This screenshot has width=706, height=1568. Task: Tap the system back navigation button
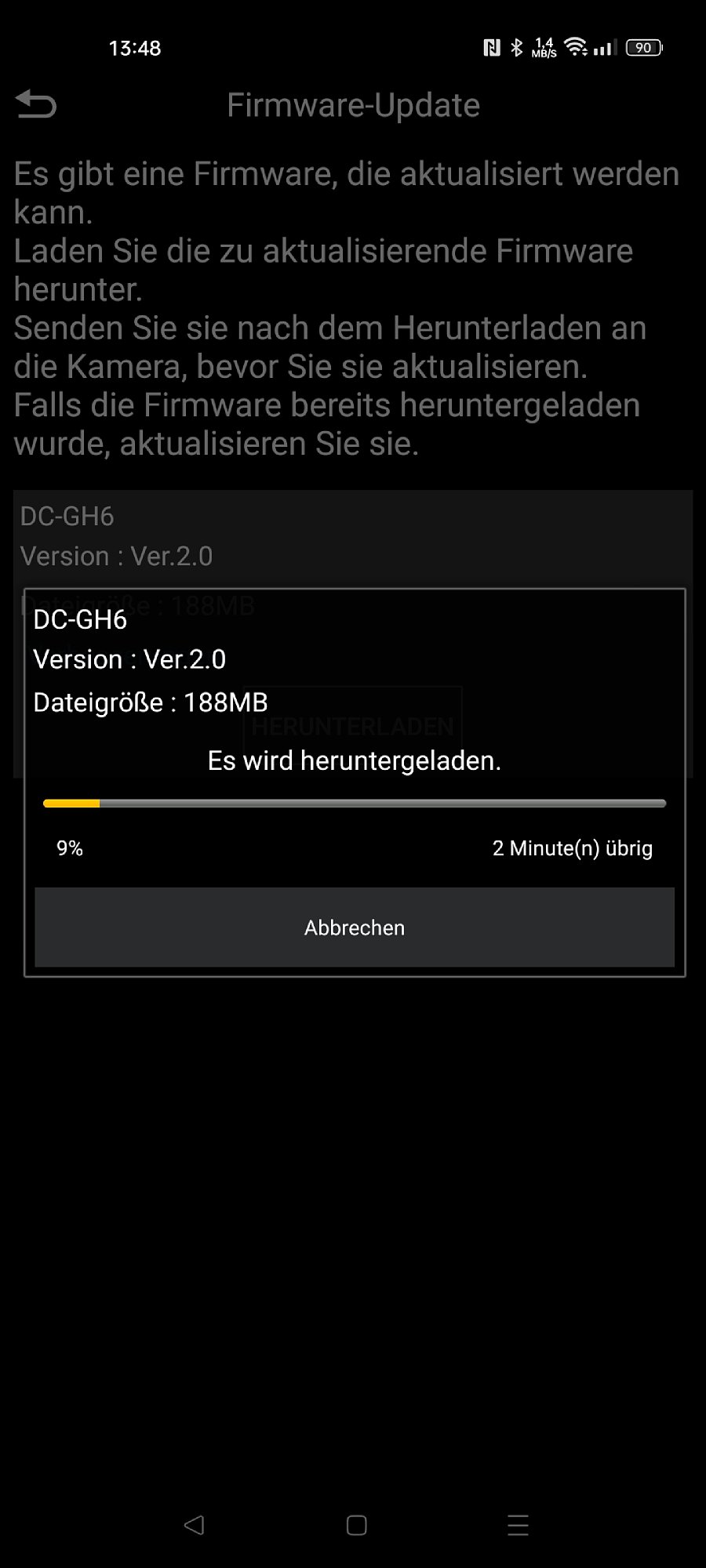click(x=194, y=1524)
